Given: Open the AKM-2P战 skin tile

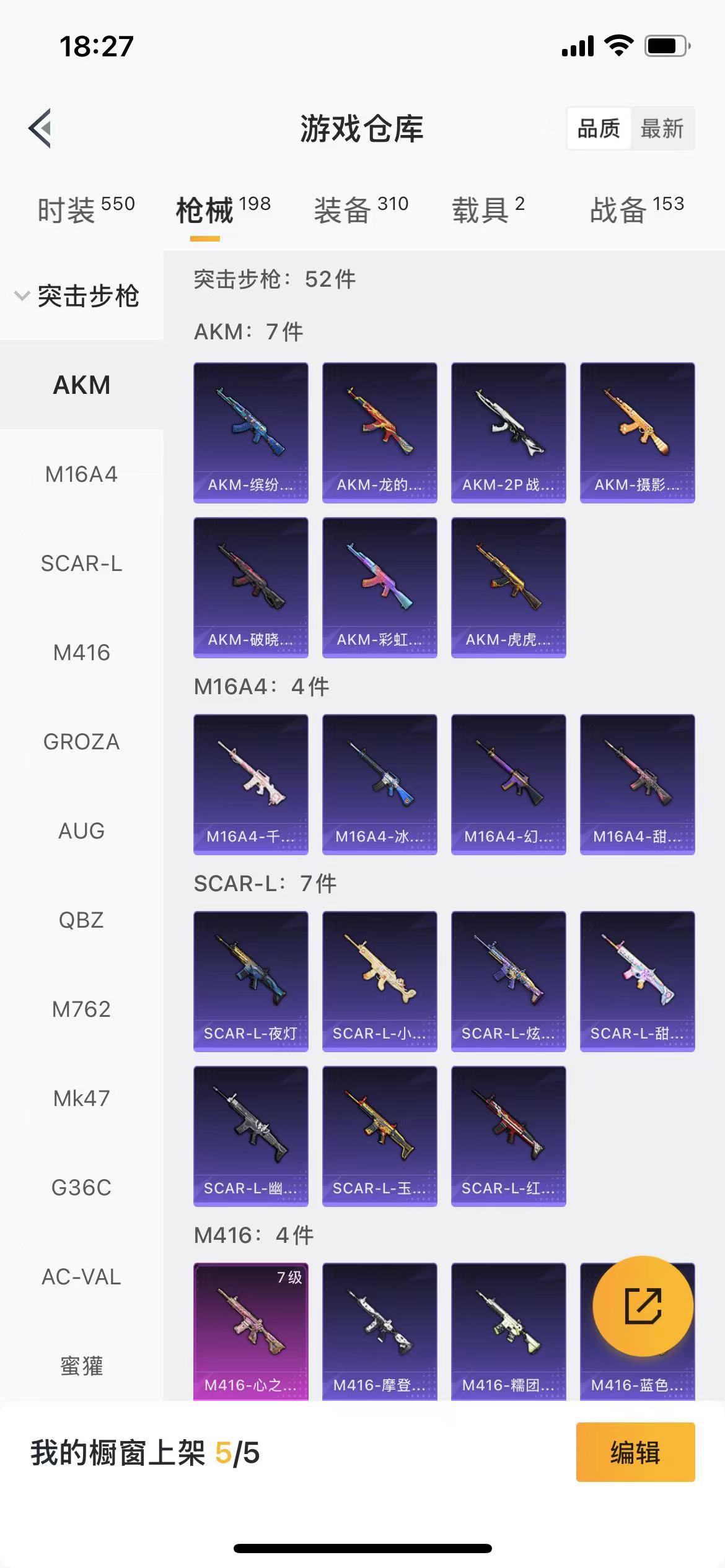Looking at the screenshot, I should click(x=508, y=432).
